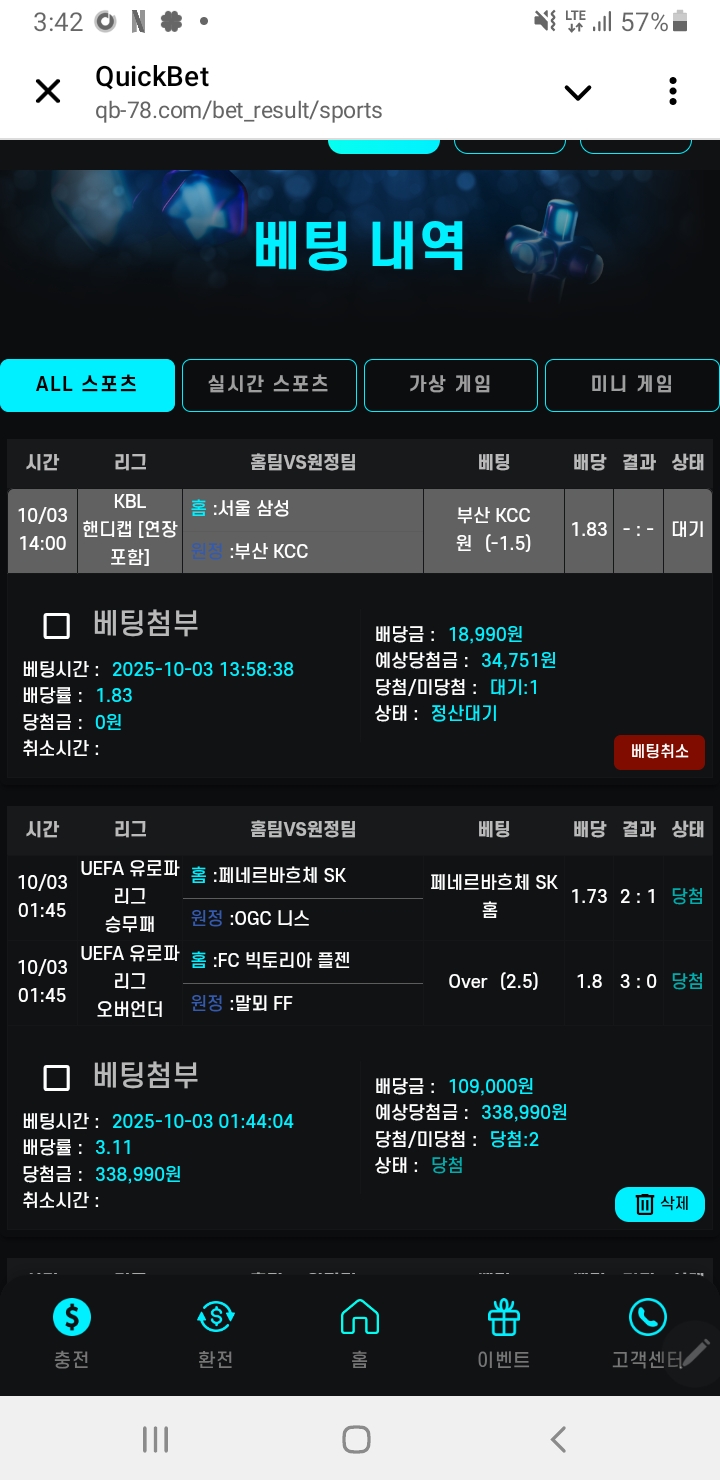Check 베팅첨부 for the KBL bet
This screenshot has width=720, height=1480.
click(x=57, y=626)
